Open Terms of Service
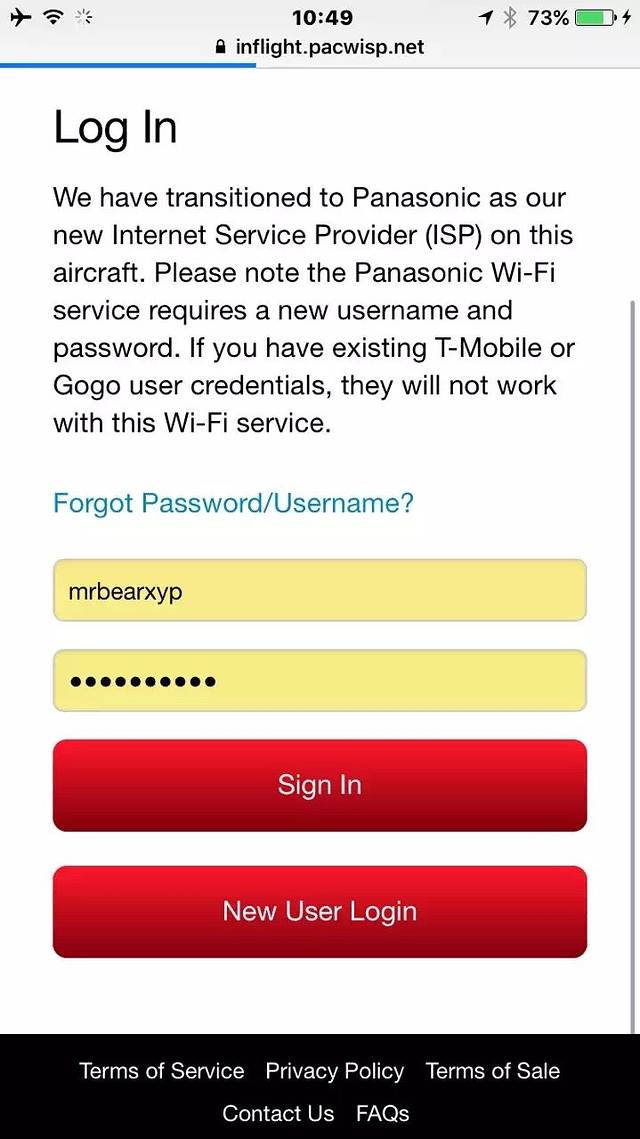 [162, 1071]
